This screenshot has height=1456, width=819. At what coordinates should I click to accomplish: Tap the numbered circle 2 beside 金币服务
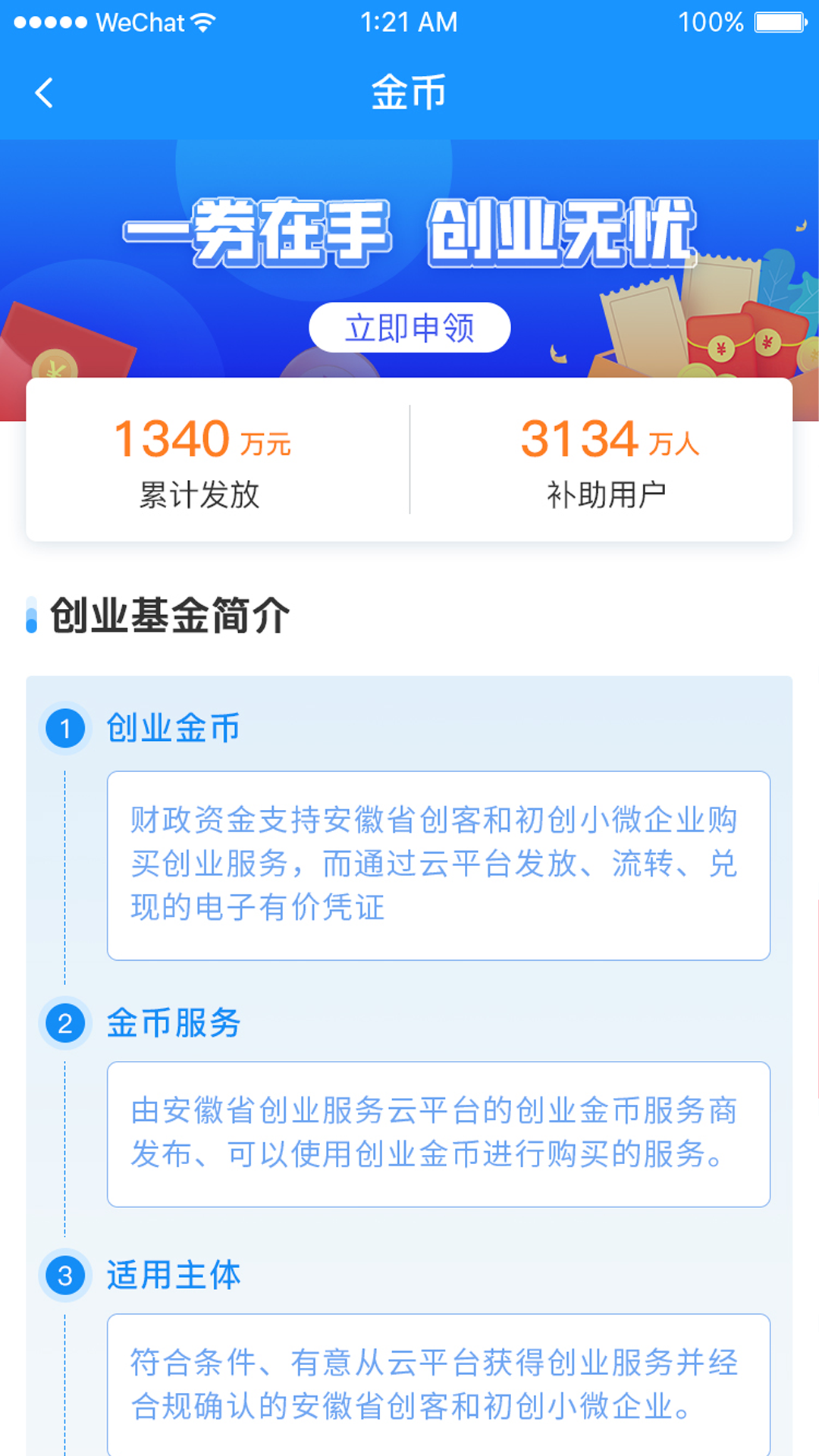pos(64,1025)
